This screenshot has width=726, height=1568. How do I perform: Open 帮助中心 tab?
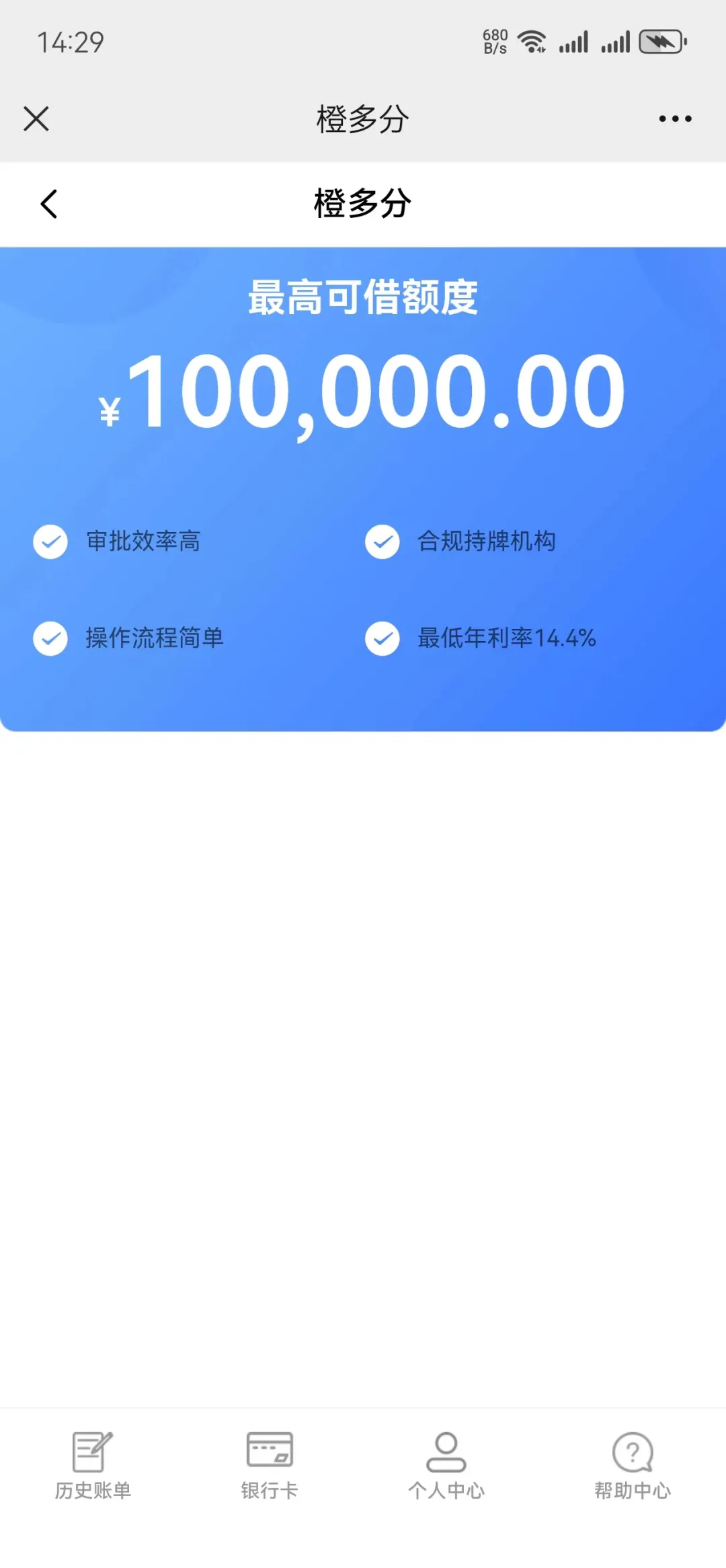pyautogui.click(x=633, y=1466)
